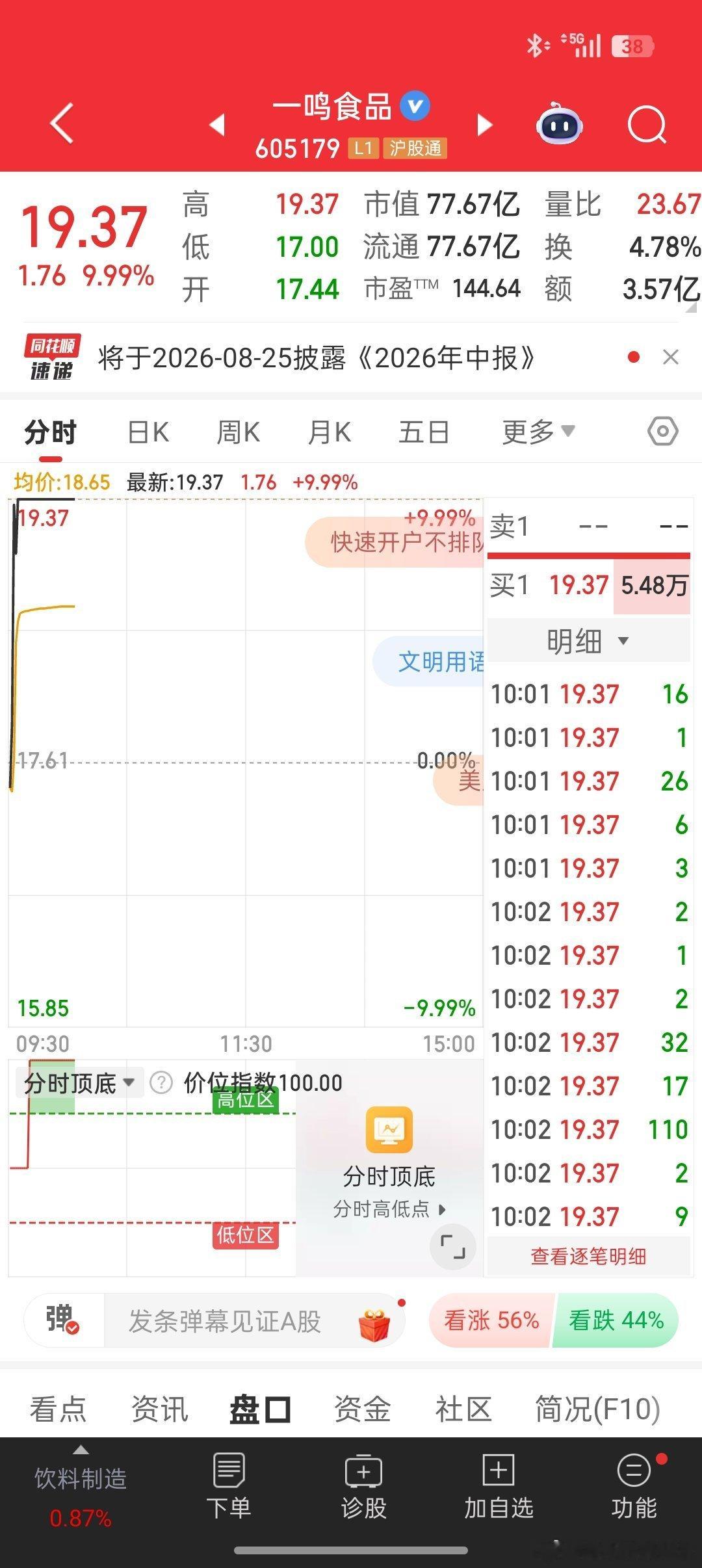
Task: Switch to the 周K chart tab
Action: (x=238, y=432)
